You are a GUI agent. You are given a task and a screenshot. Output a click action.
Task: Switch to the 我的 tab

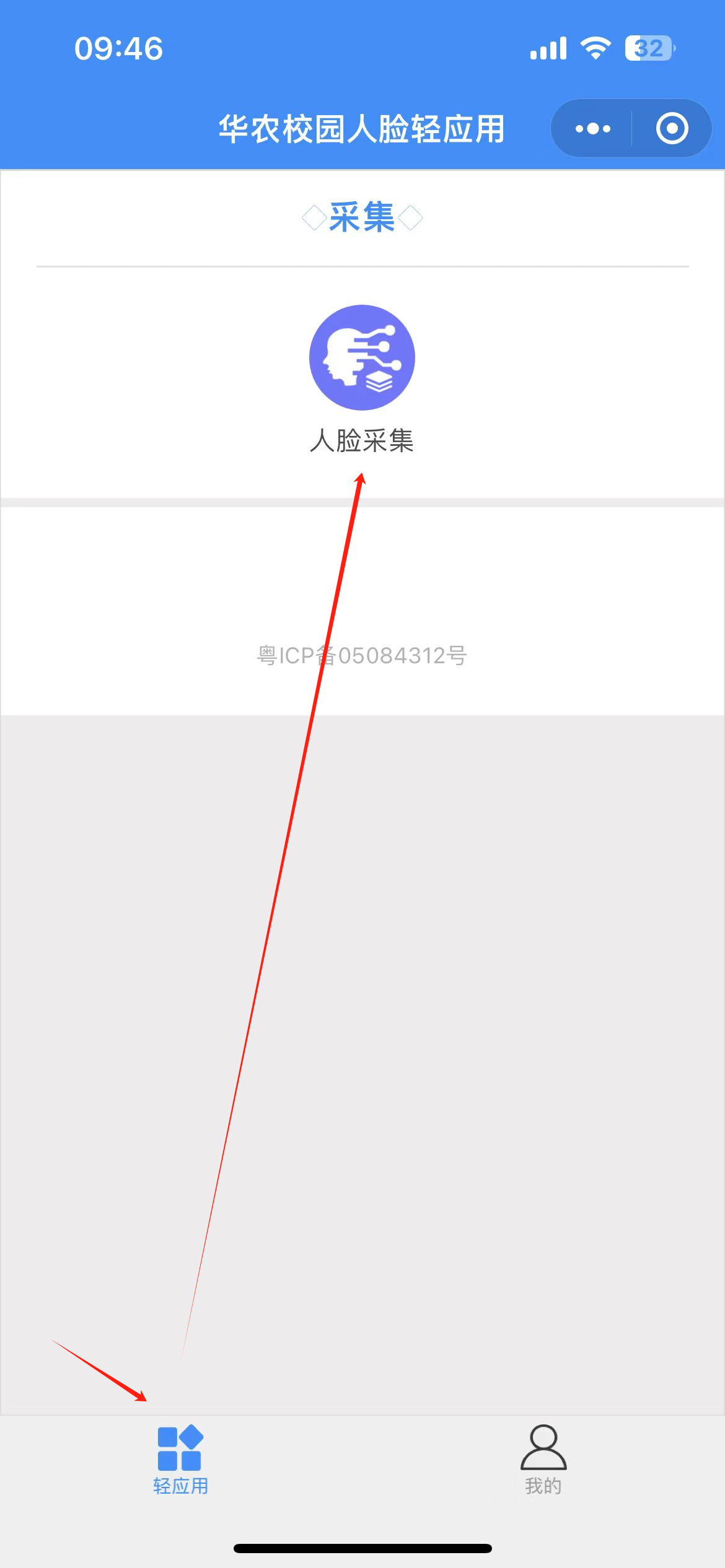[x=543, y=1460]
